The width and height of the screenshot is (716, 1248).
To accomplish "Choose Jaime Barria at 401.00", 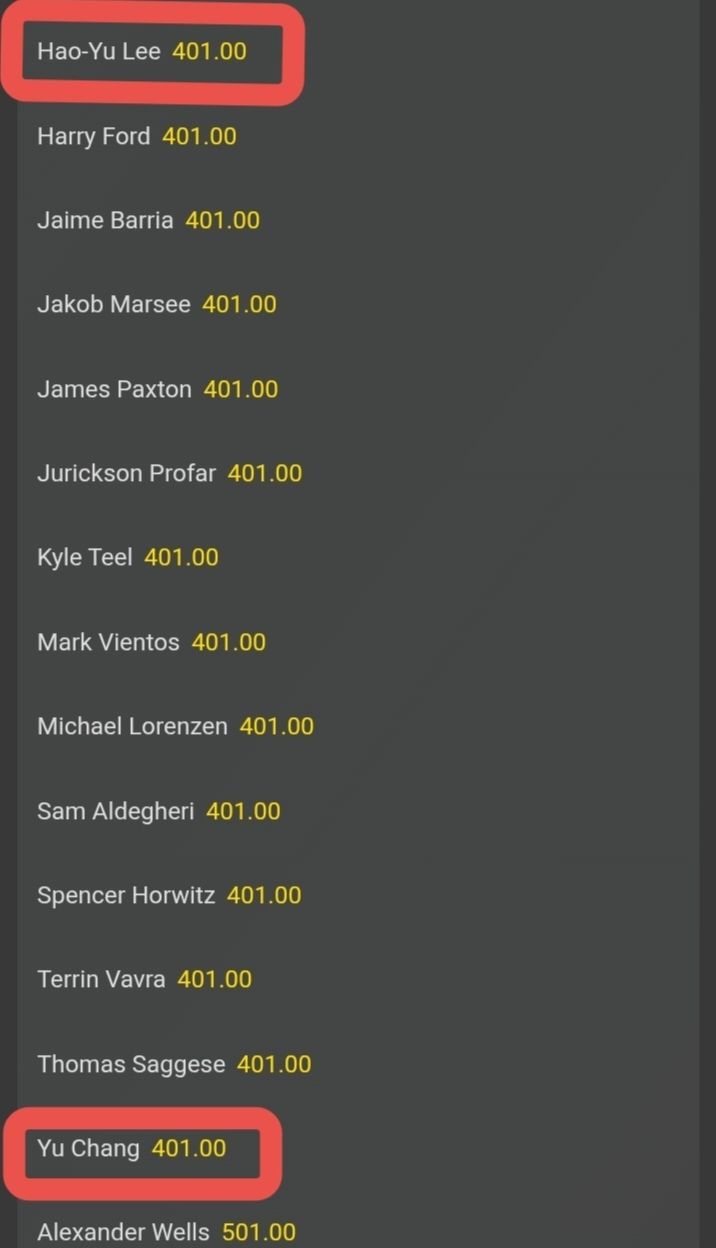I will (148, 220).
